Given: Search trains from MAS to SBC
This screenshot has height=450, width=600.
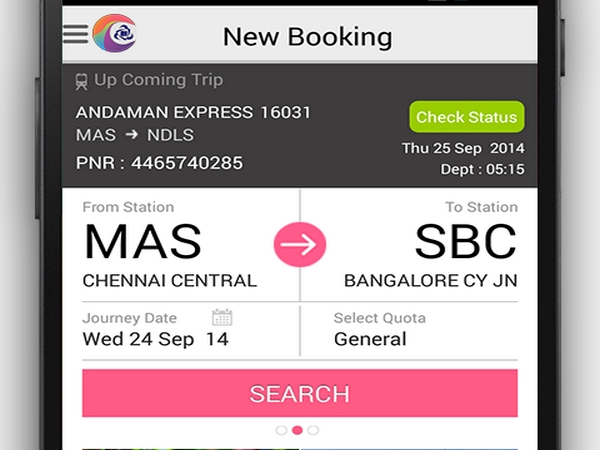Looking at the screenshot, I should (x=299, y=393).
